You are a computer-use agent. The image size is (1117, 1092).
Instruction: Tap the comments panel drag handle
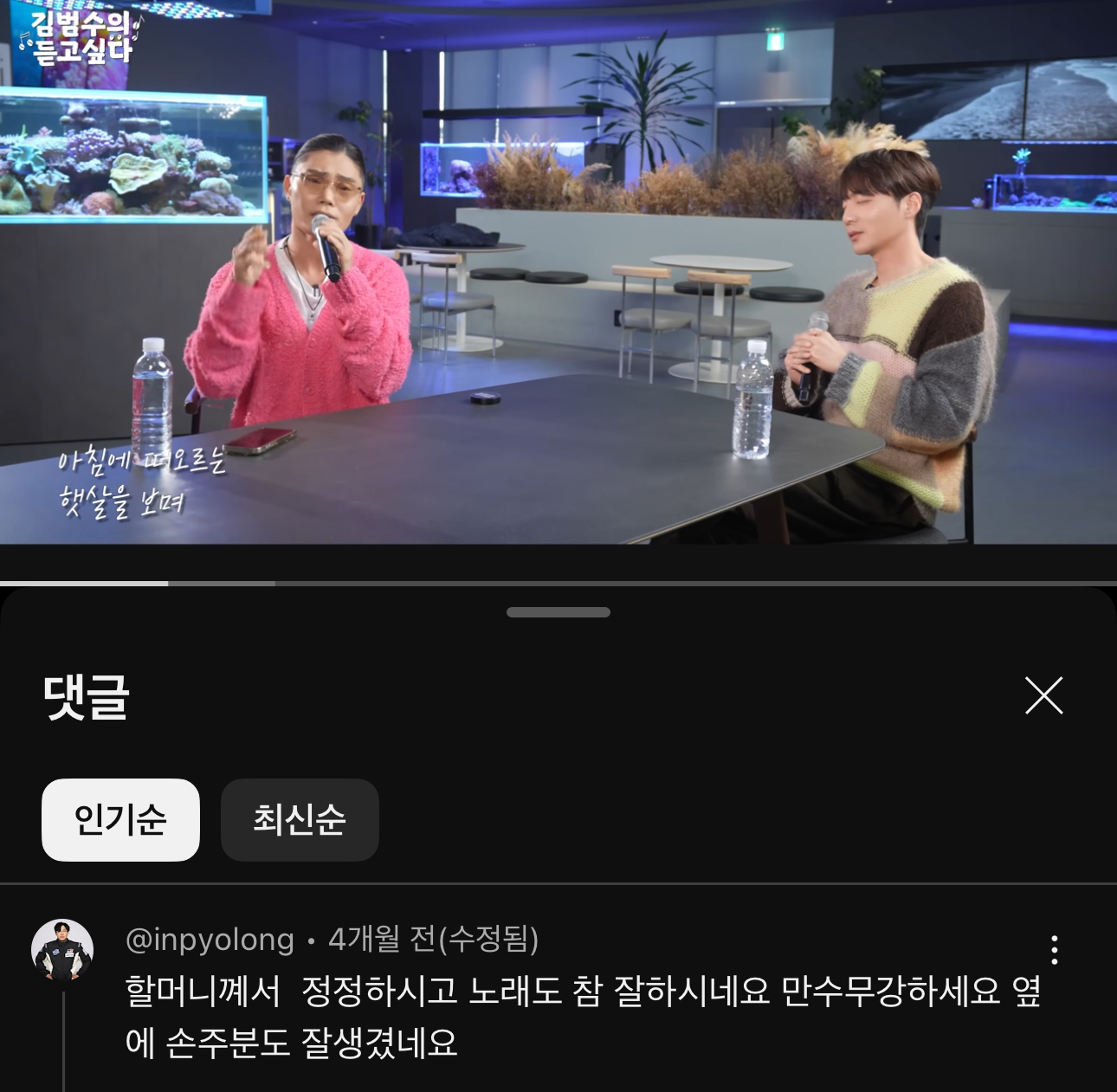558,612
